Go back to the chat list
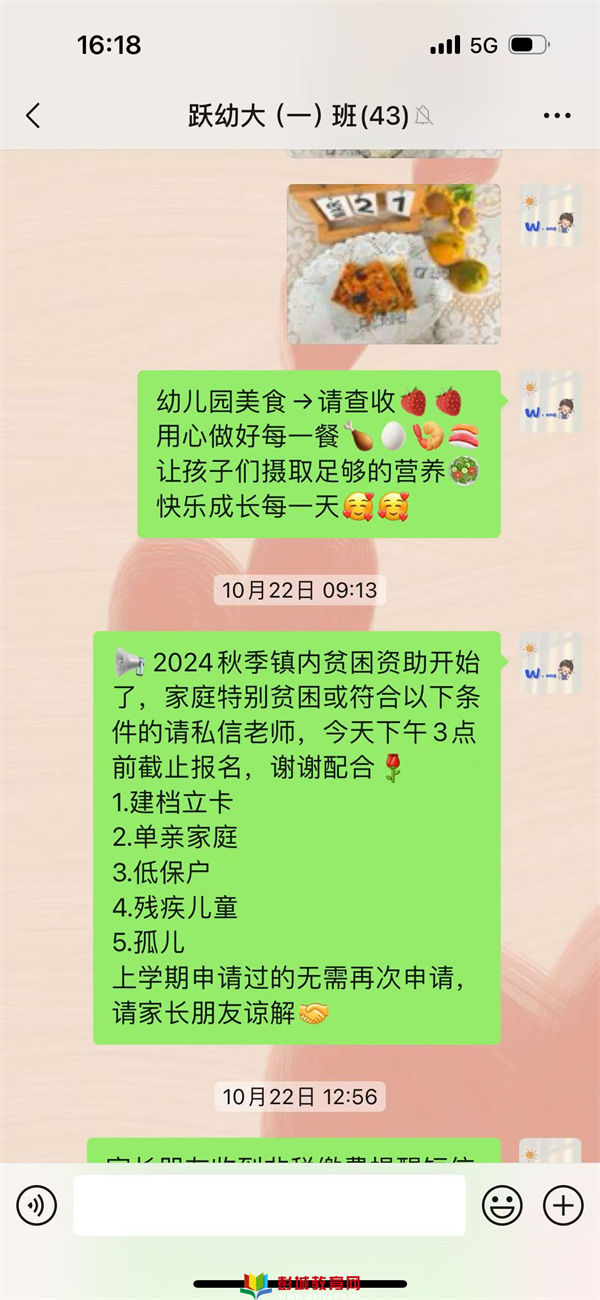This screenshot has width=600, height=1300. [x=33, y=116]
